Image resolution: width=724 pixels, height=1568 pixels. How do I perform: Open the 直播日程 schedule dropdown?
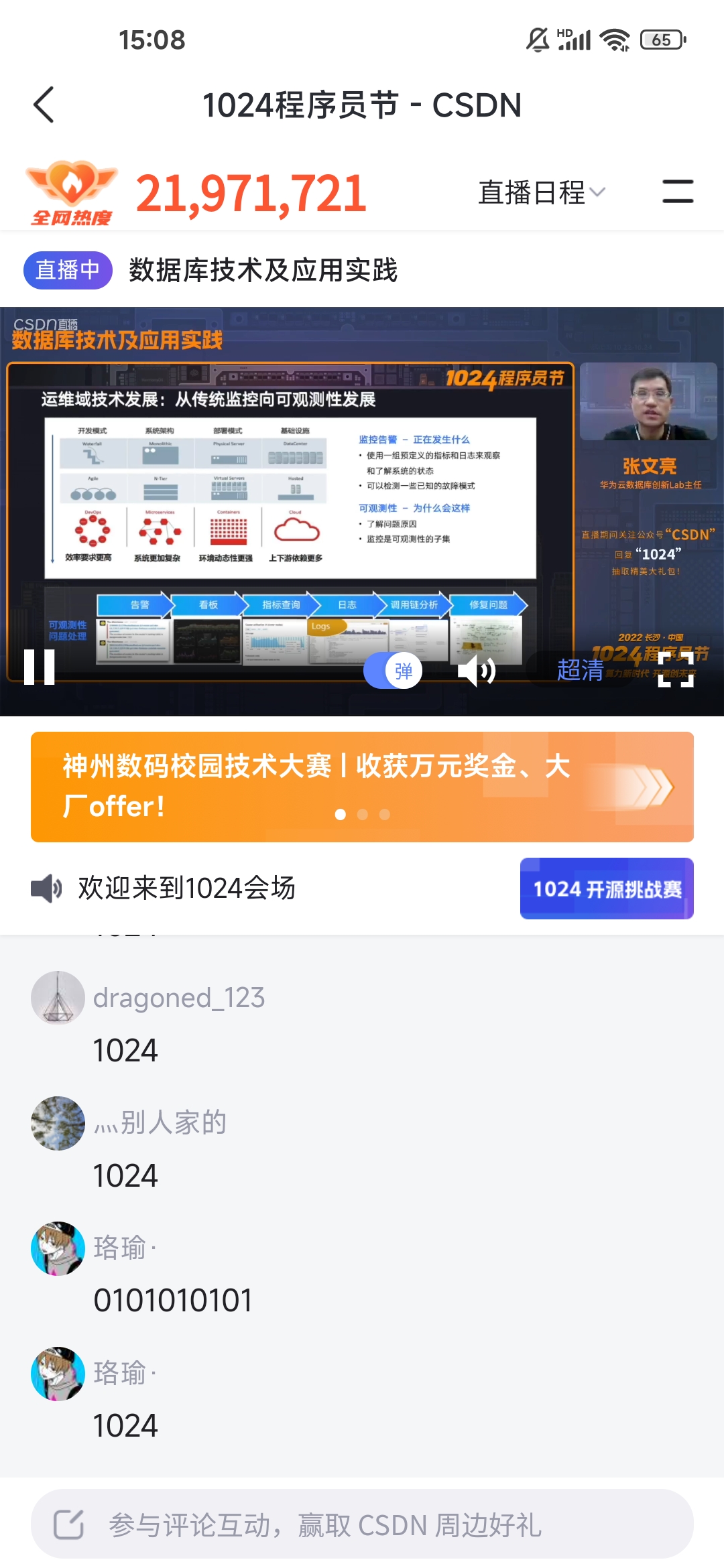point(532,192)
